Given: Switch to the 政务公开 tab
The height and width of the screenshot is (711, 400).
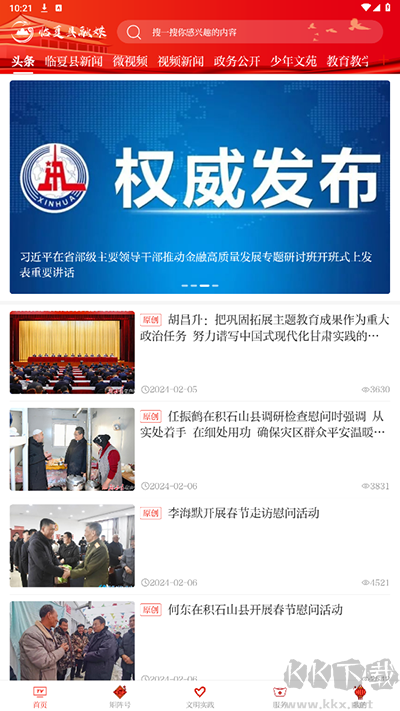Looking at the screenshot, I should (237, 61).
